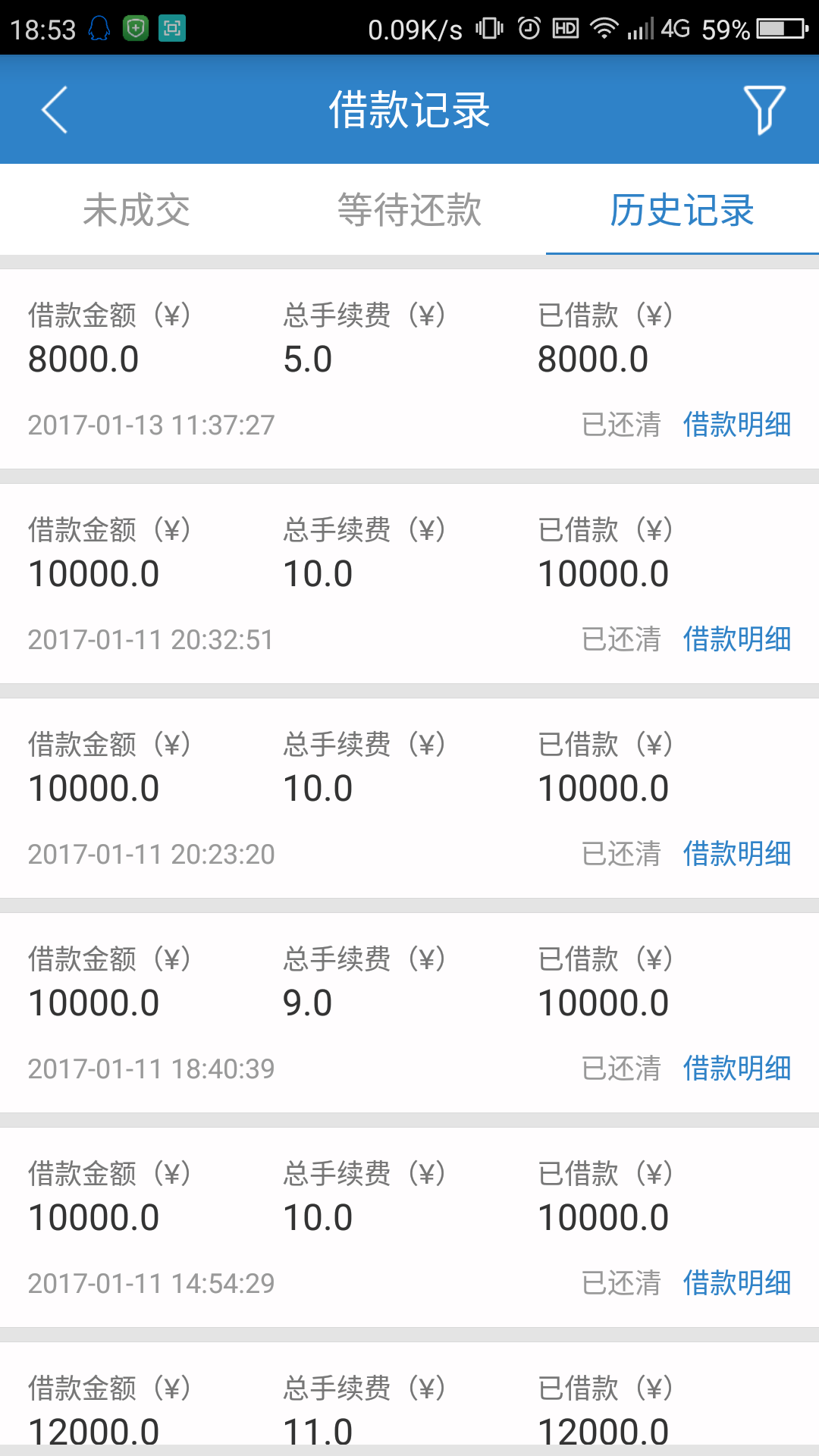
Task: Open the filter funnel icon
Action: point(764,110)
